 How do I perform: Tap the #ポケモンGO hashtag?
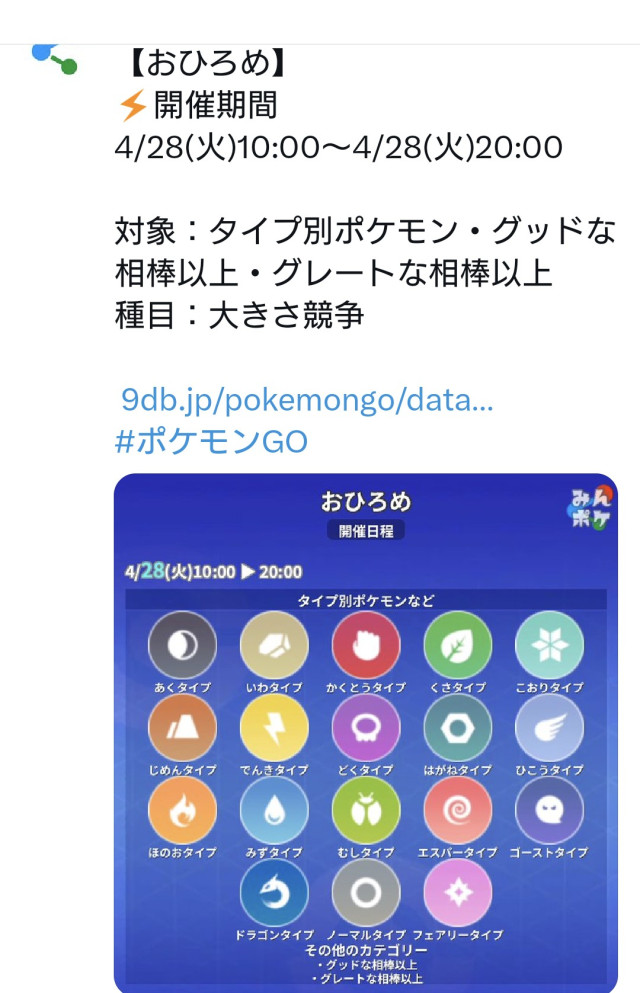tap(211, 441)
